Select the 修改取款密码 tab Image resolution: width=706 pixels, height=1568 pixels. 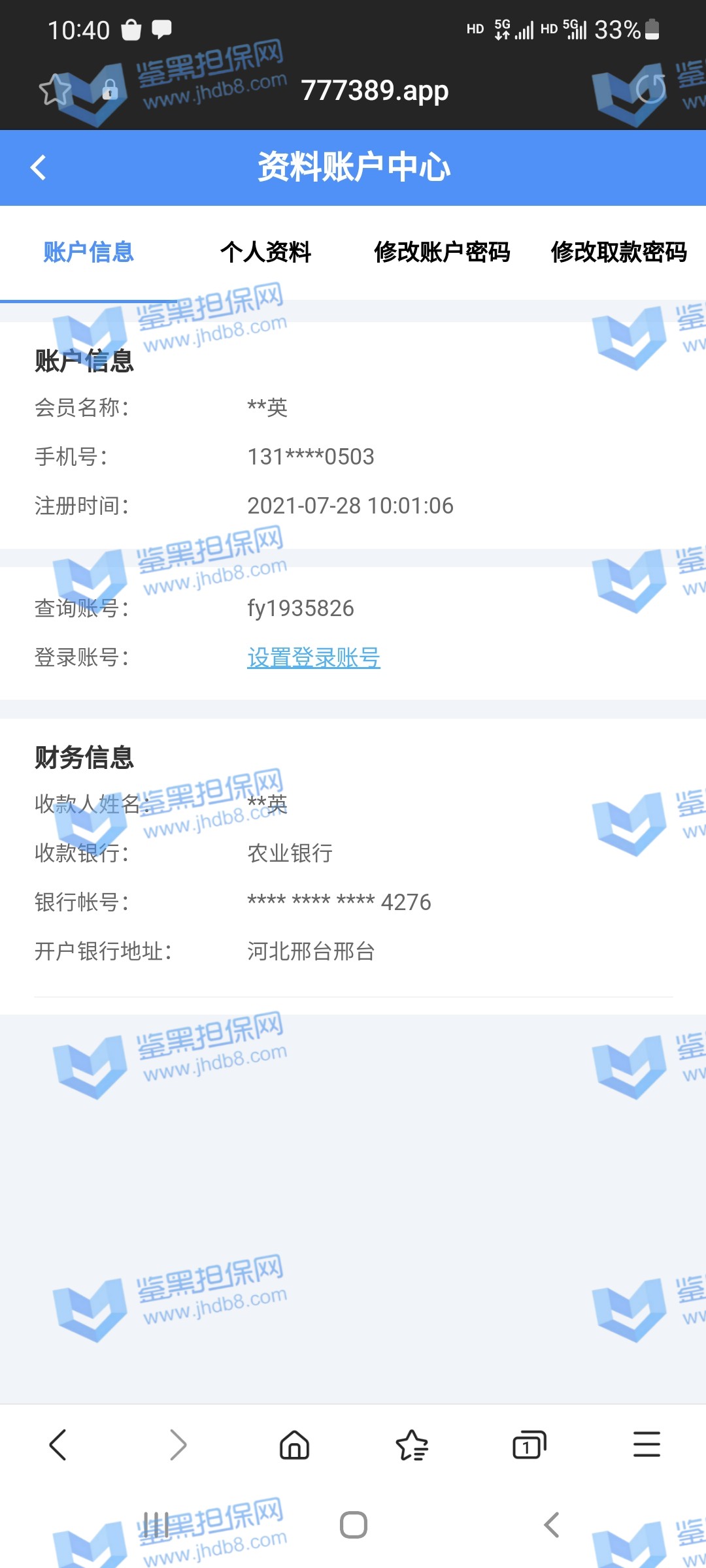618,252
